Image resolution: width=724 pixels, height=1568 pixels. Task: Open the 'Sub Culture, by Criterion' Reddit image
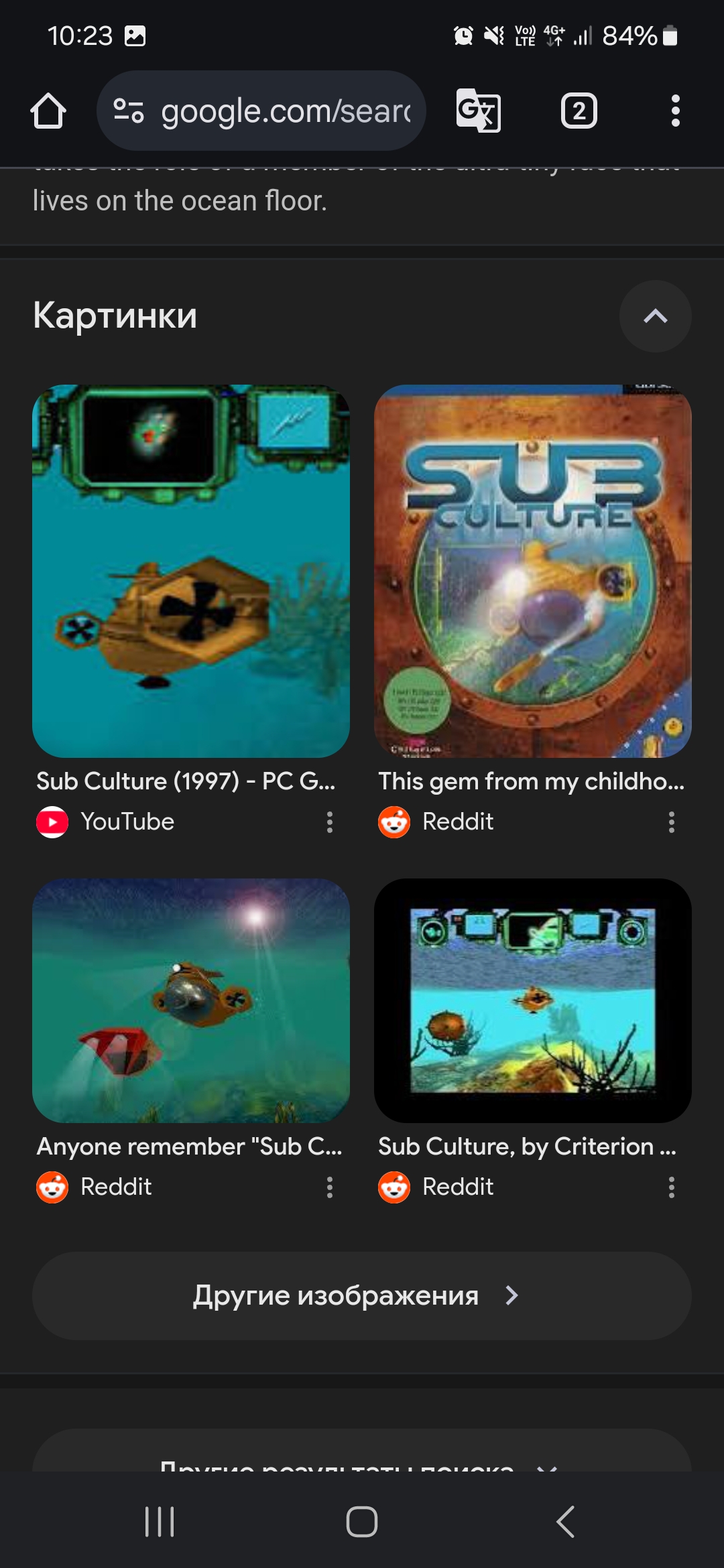coord(533,1000)
